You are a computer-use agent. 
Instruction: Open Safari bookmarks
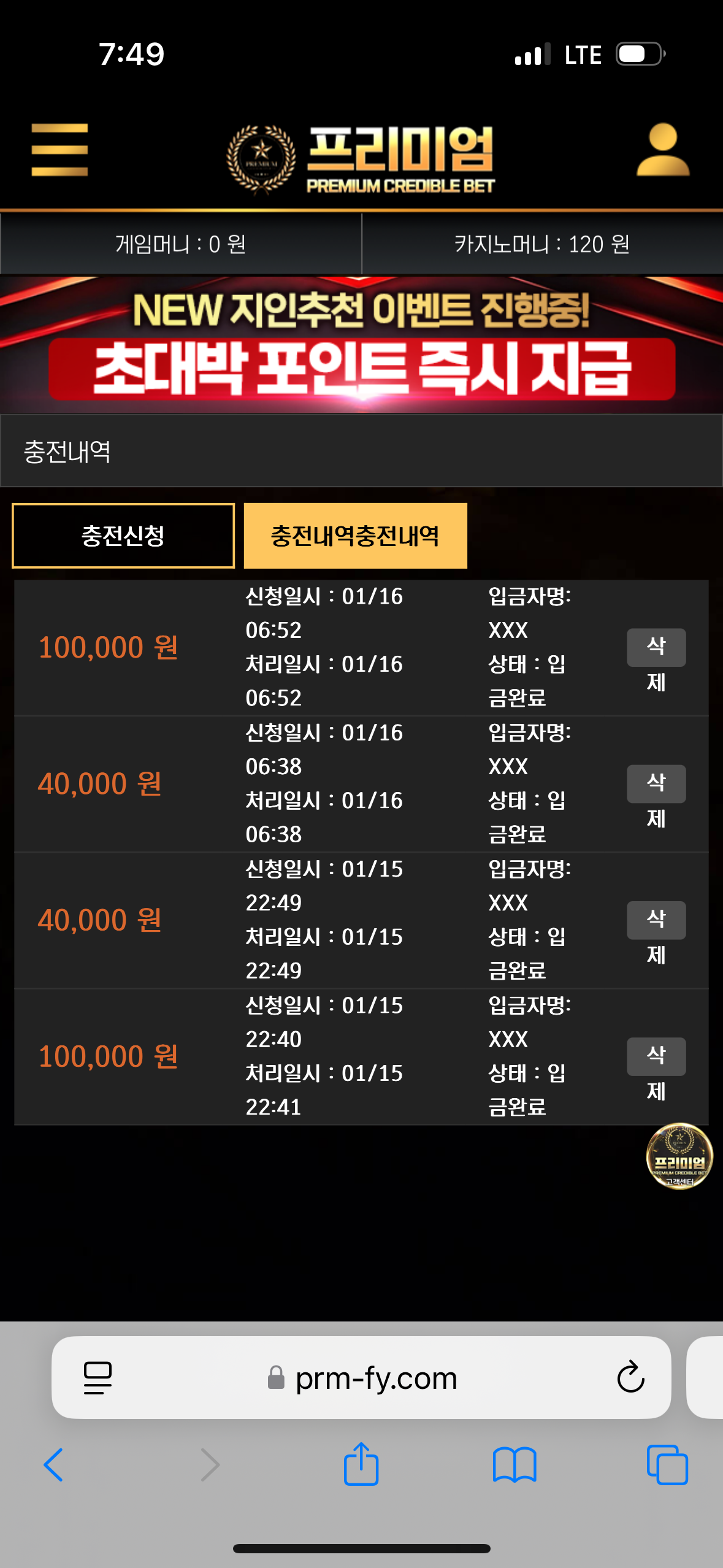tap(515, 1465)
